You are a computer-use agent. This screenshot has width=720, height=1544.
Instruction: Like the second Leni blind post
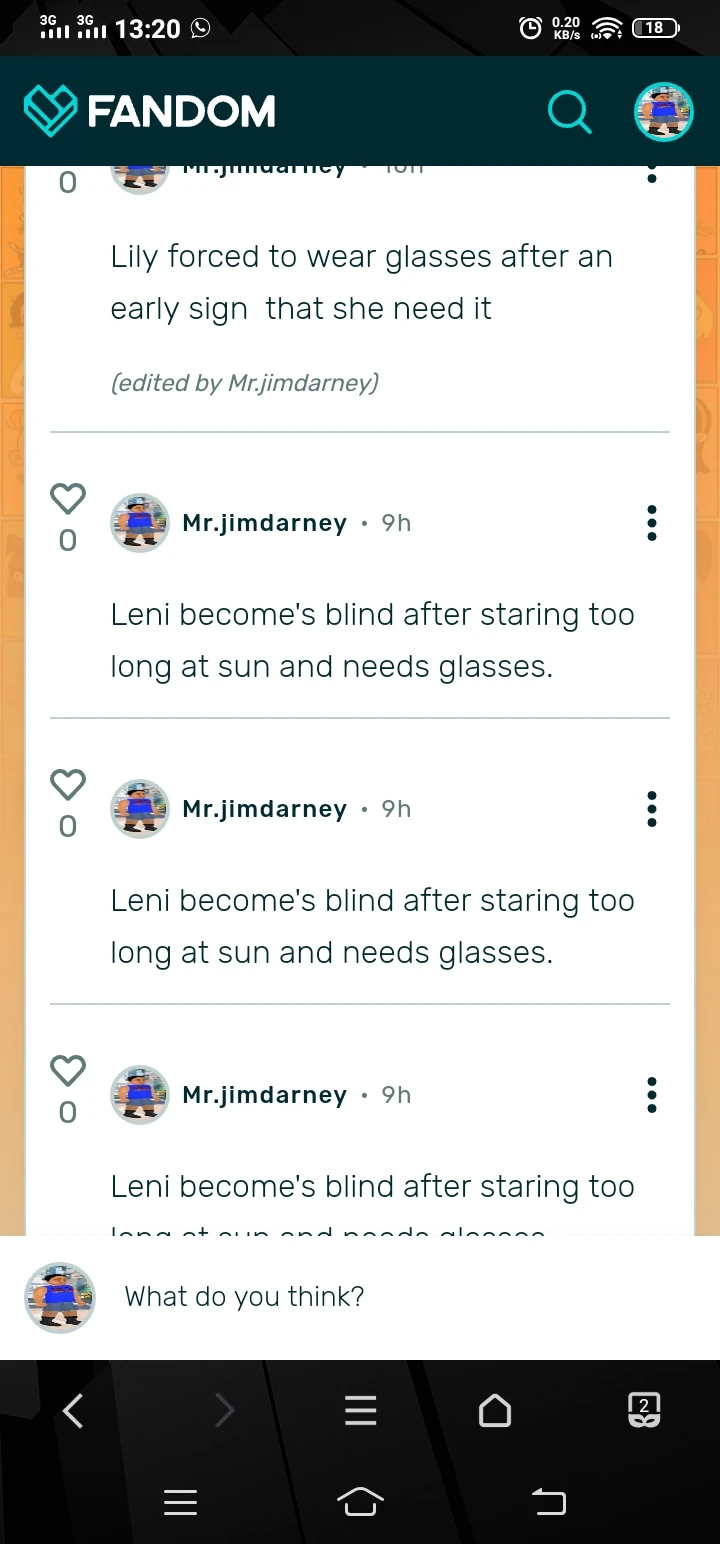pyautogui.click(x=67, y=784)
